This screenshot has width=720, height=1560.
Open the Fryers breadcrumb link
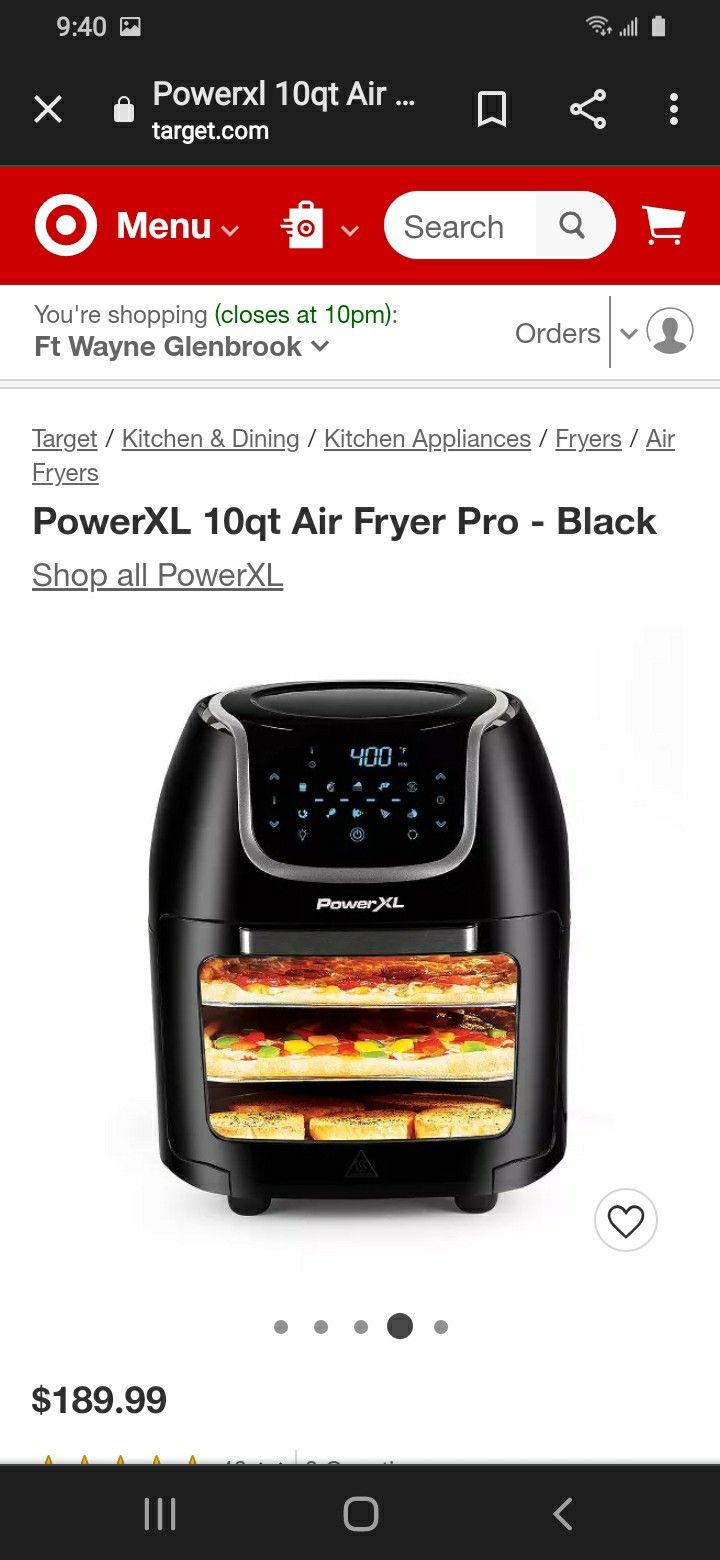(588, 439)
